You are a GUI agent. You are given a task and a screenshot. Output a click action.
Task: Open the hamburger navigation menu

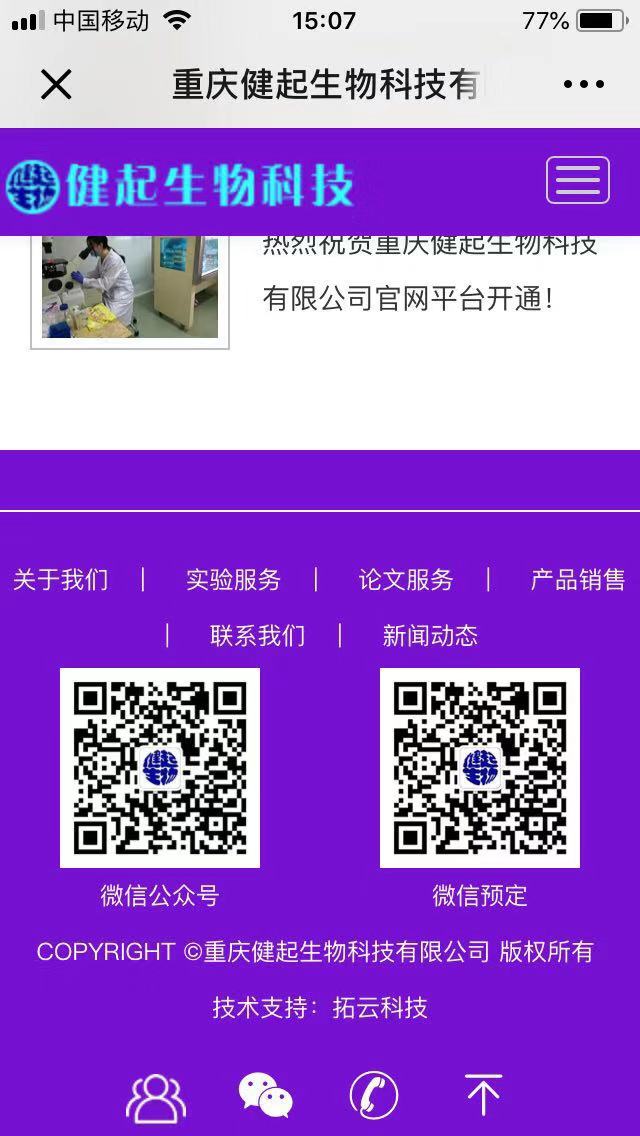click(x=577, y=181)
